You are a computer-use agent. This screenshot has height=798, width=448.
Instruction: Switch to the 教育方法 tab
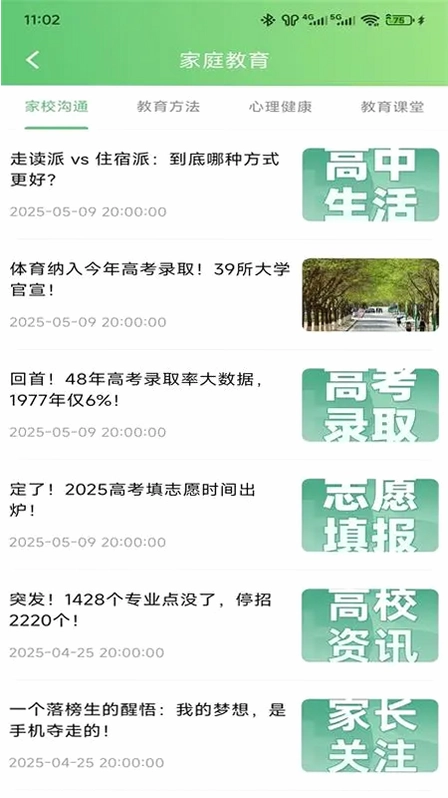(168, 106)
